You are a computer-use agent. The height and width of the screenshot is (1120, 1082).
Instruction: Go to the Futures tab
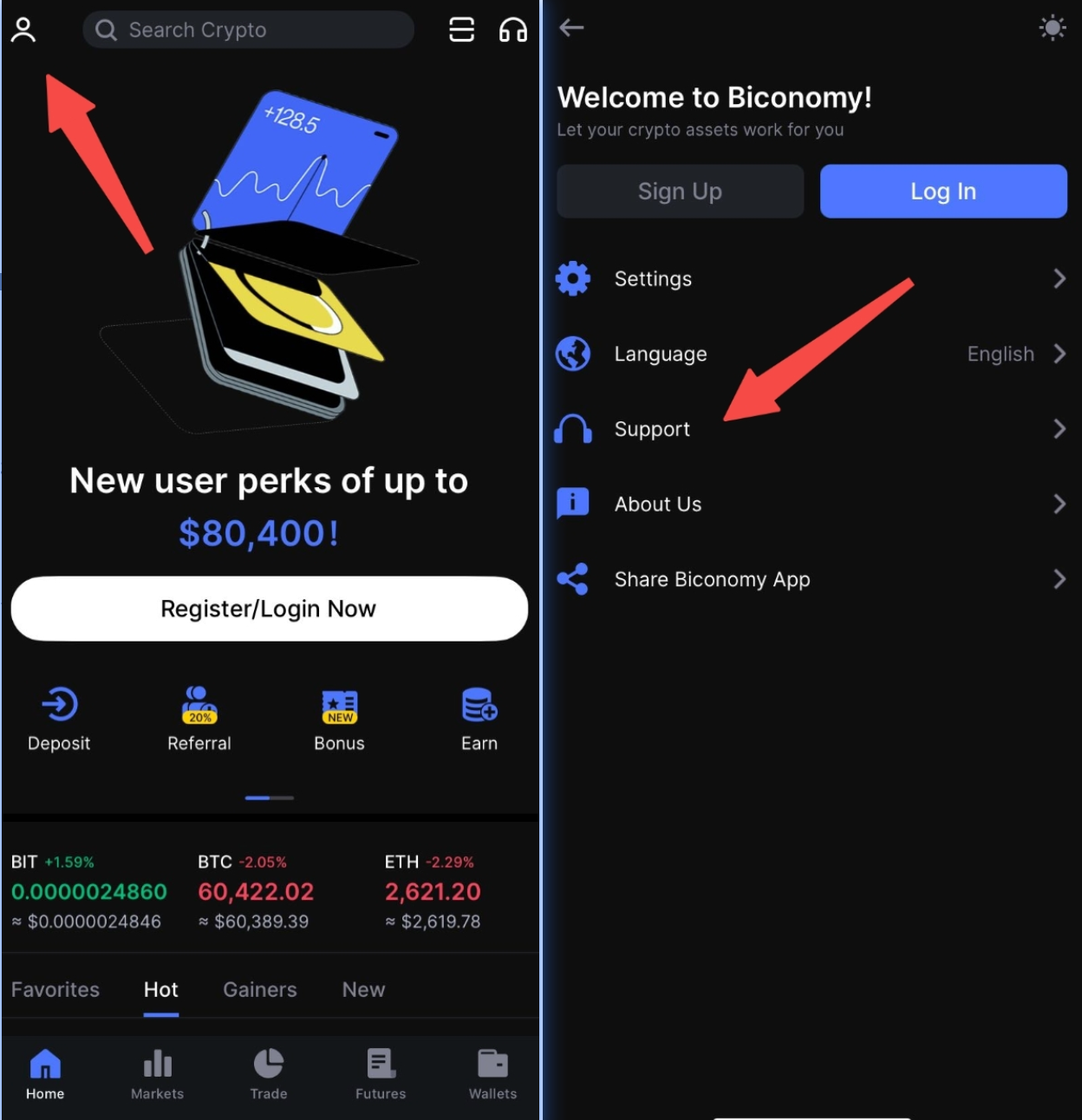(381, 1074)
